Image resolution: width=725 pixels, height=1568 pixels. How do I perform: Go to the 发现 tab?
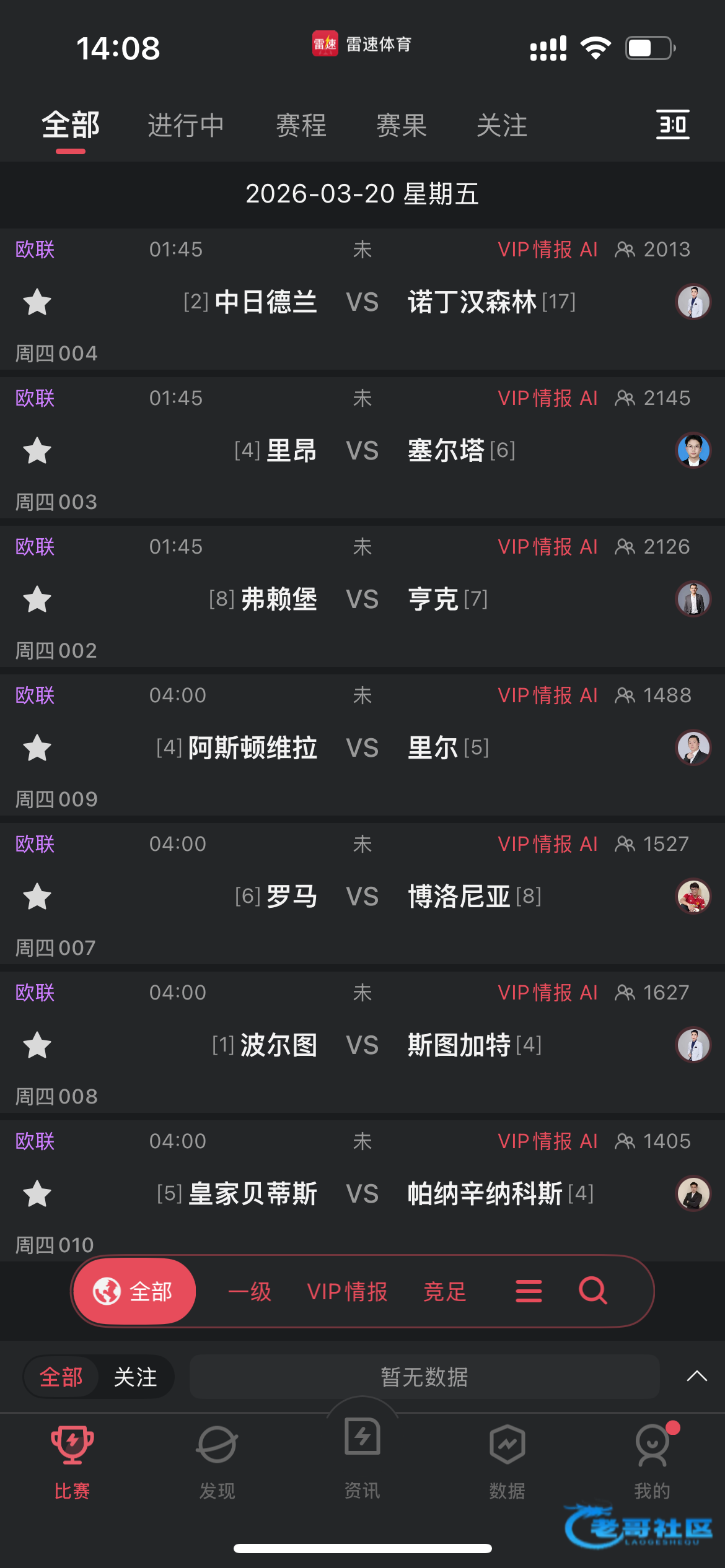point(217,1462)
